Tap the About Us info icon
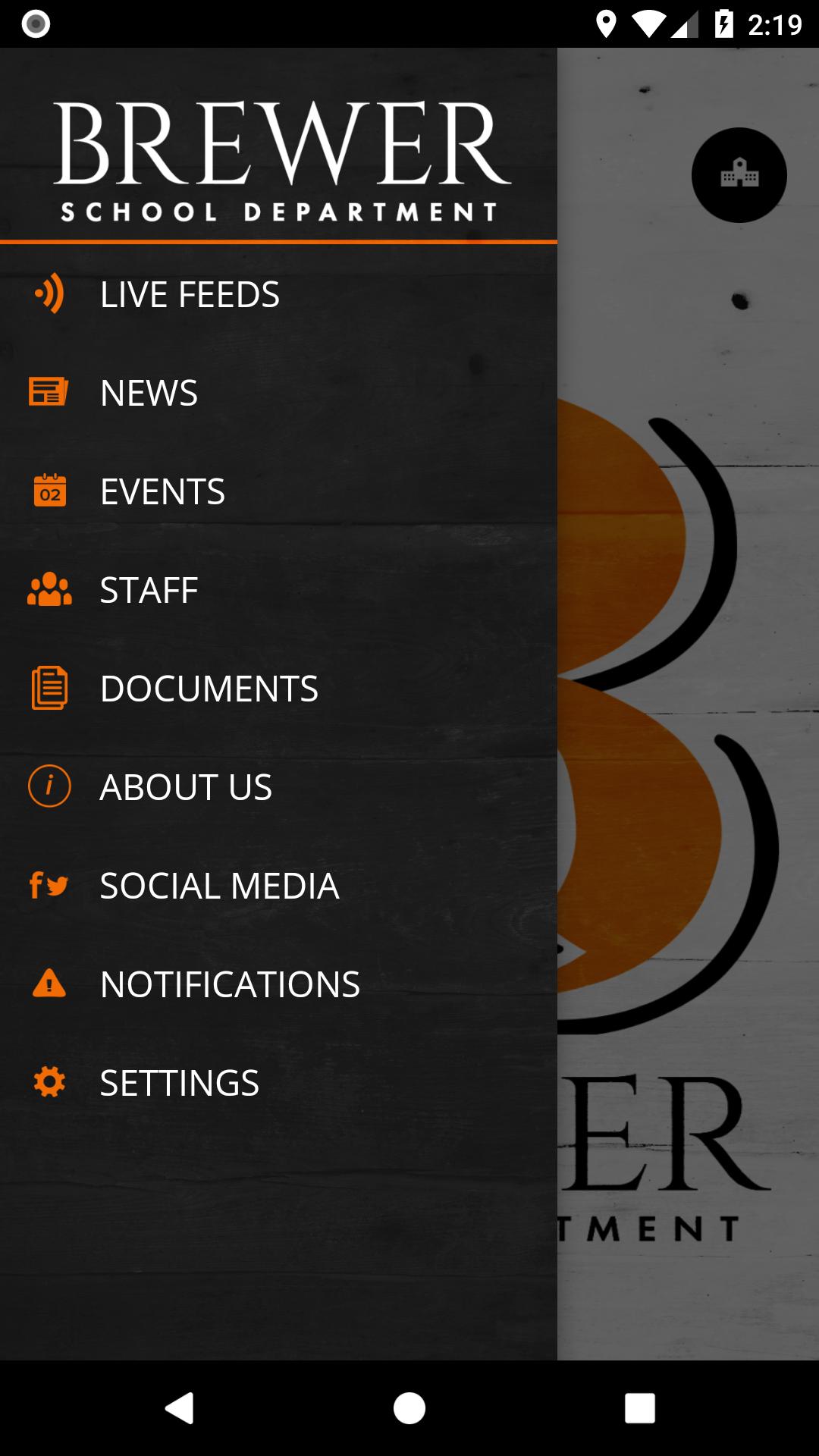The height and width of the screenshot is (1456, 819). [48, 786]
